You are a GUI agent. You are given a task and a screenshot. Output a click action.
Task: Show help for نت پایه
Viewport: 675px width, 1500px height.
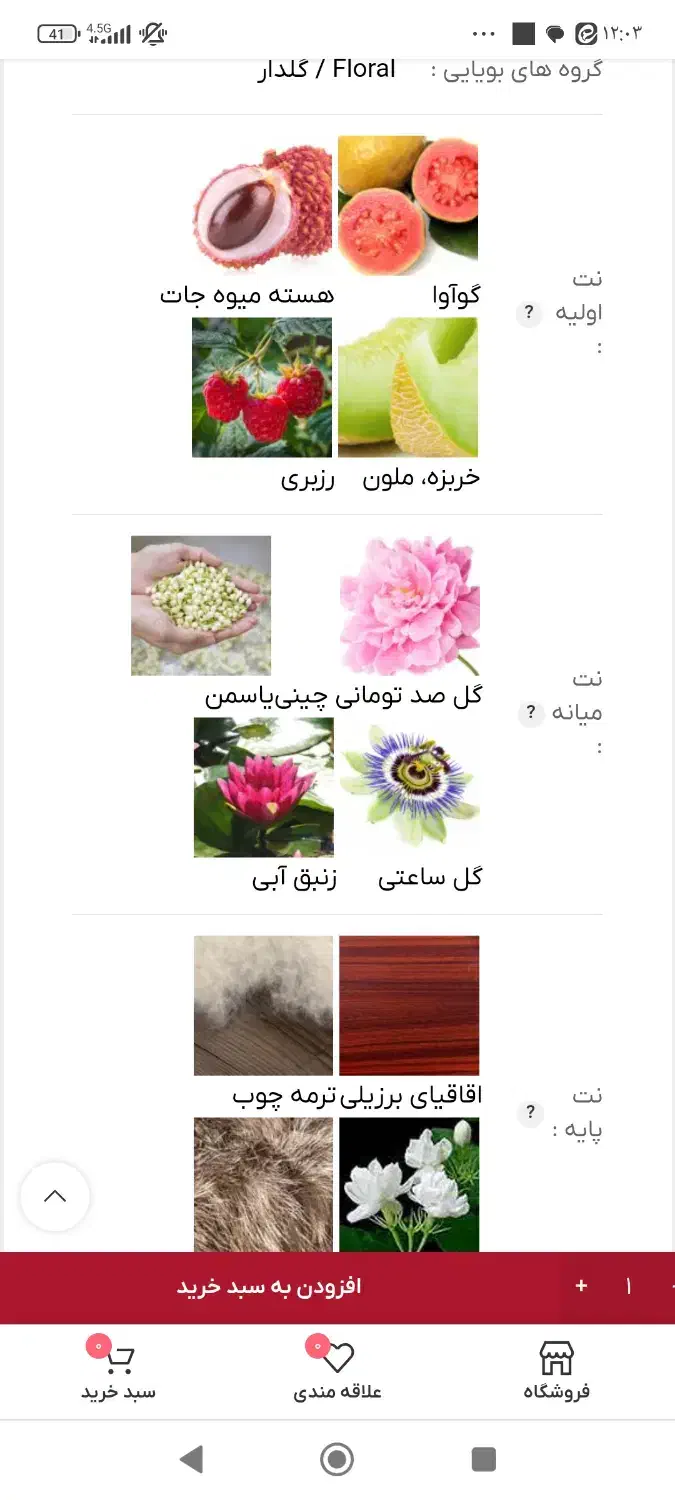[530, 1112]
